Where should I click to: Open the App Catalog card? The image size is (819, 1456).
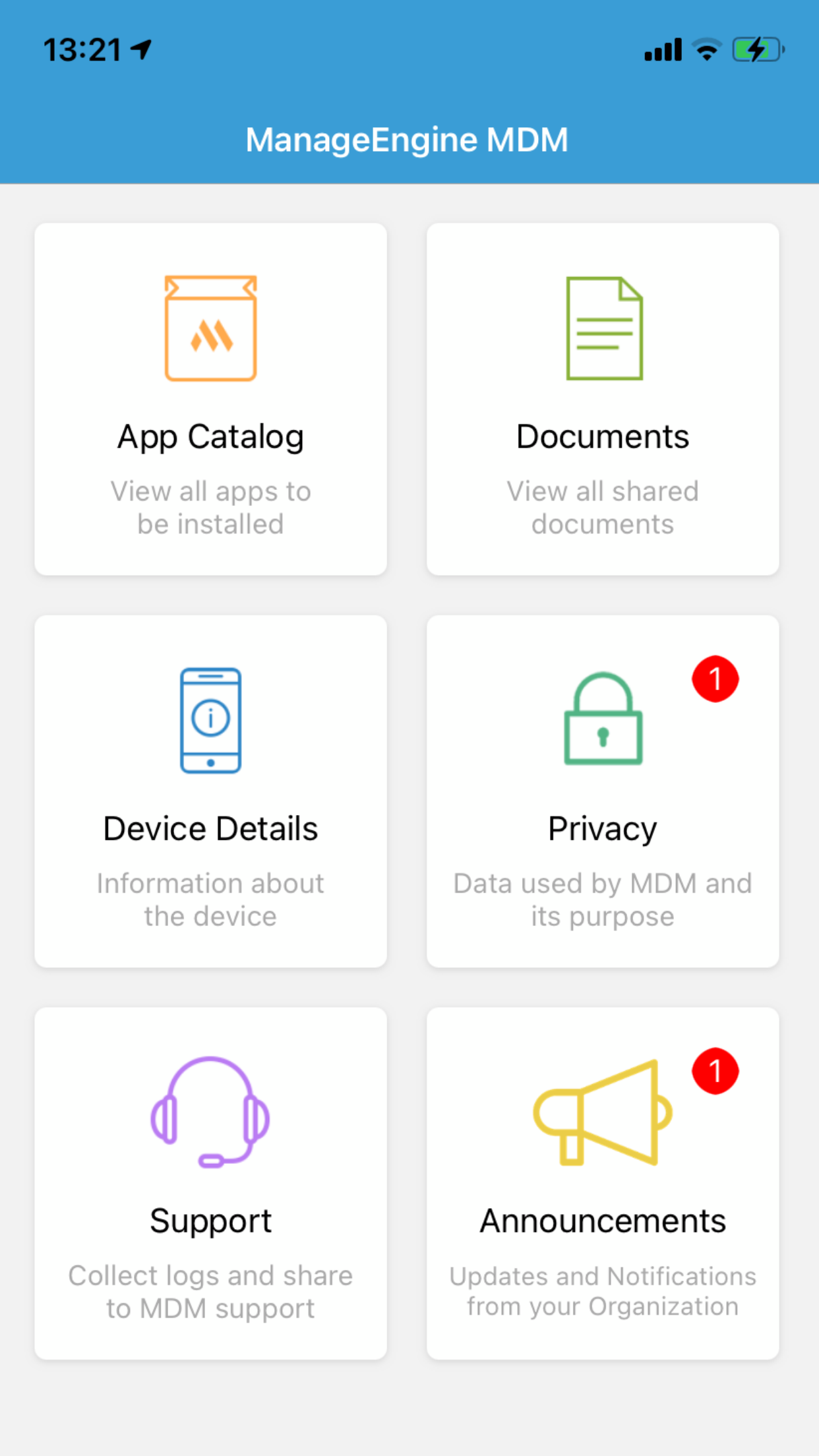pyautogui.click(x=210, y=399)
